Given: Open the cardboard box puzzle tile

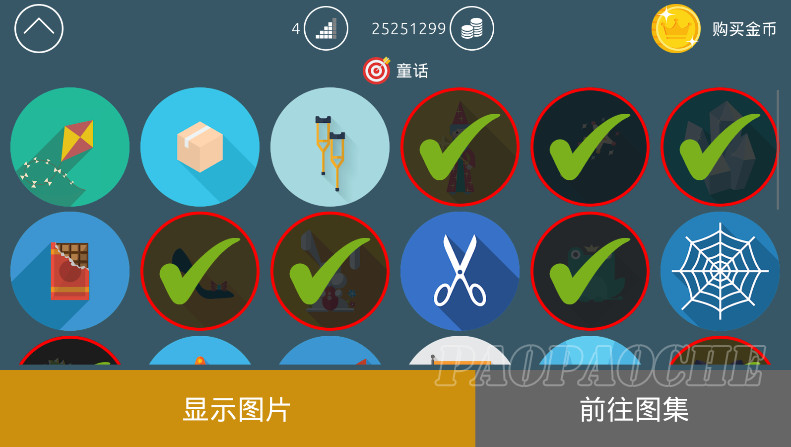Looking at the screenshot, I should [x=200, y=147].
